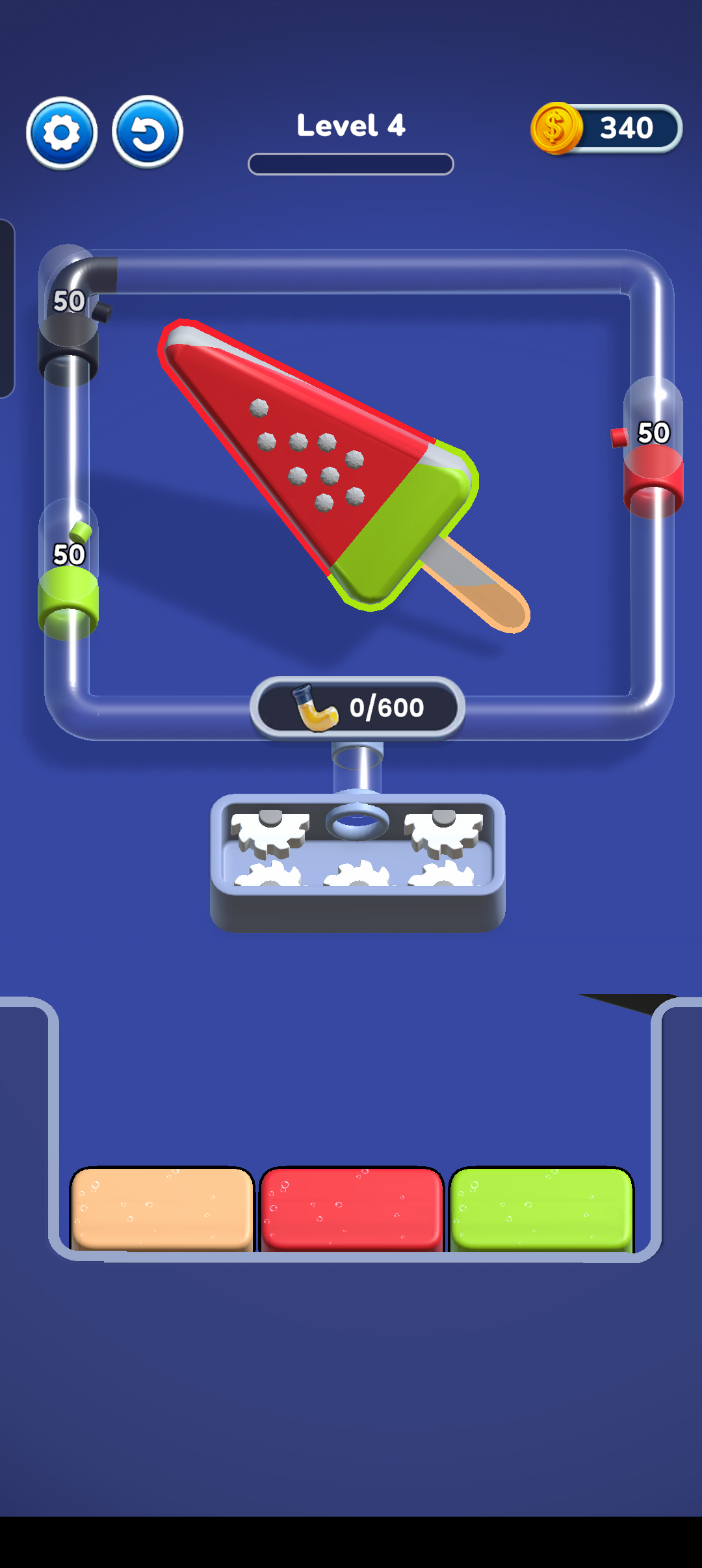Select the red block
This screenshot has height=1568, width=702.
pos(352,1208)
